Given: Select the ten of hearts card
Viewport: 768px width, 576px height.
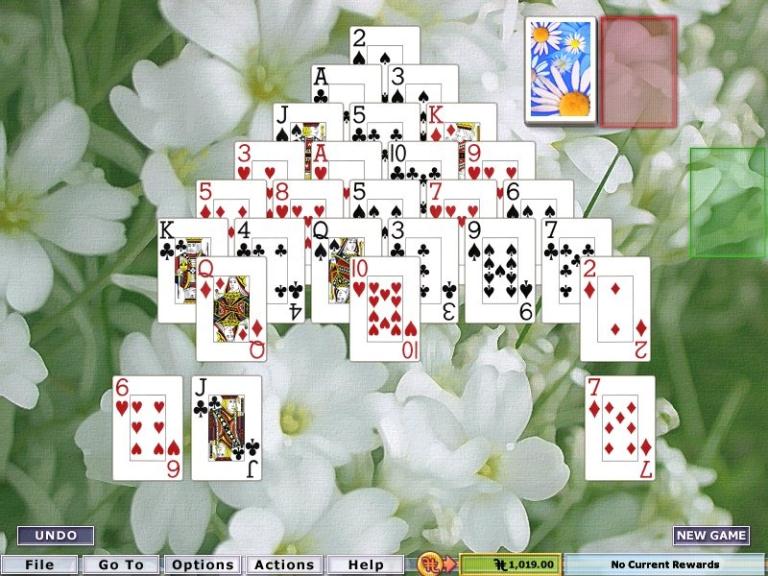Looking at the screenshot, I should (384, 310).
